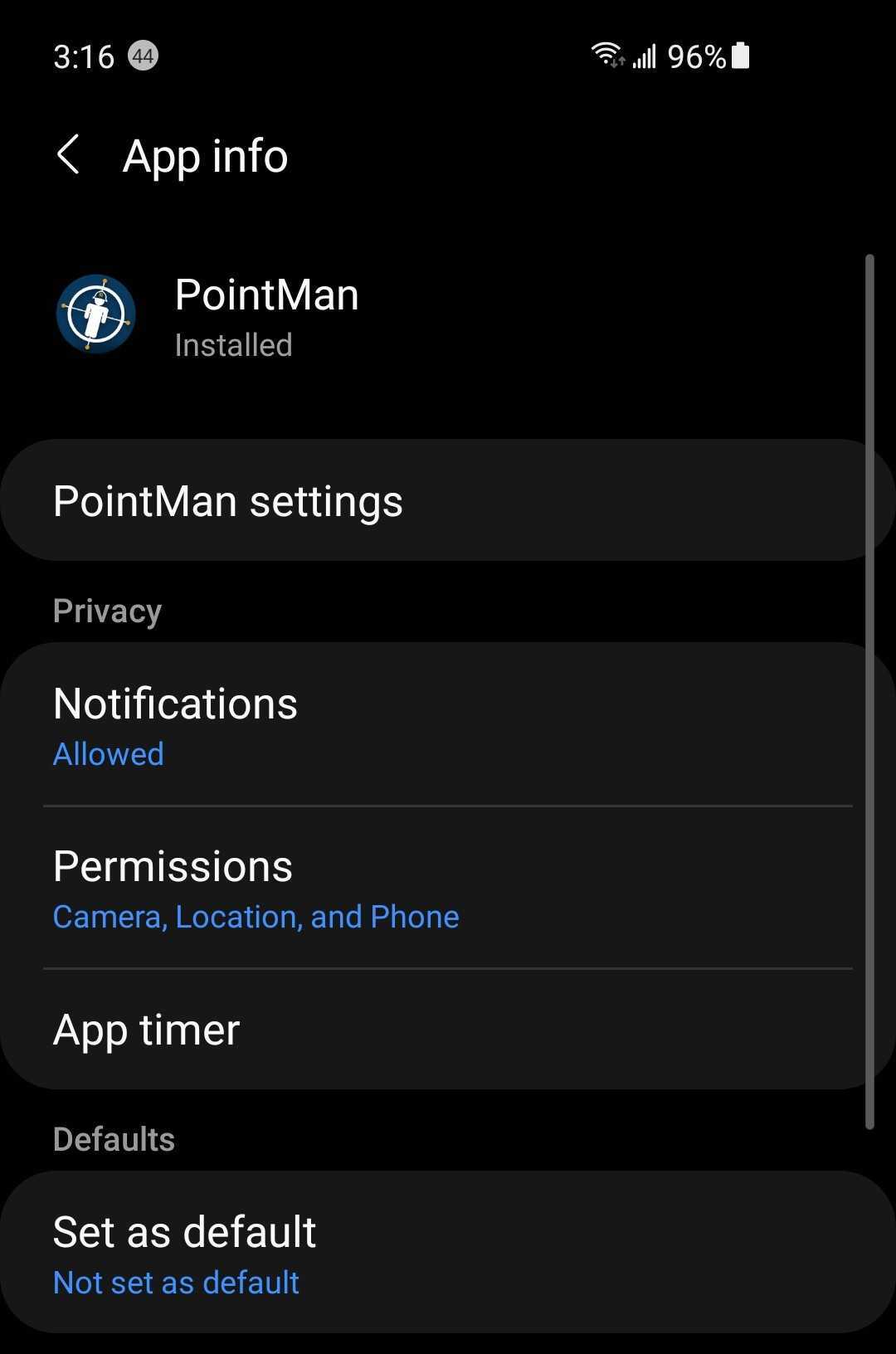Toggle notification permission via the Allowed label

click(x=108, y=754)
